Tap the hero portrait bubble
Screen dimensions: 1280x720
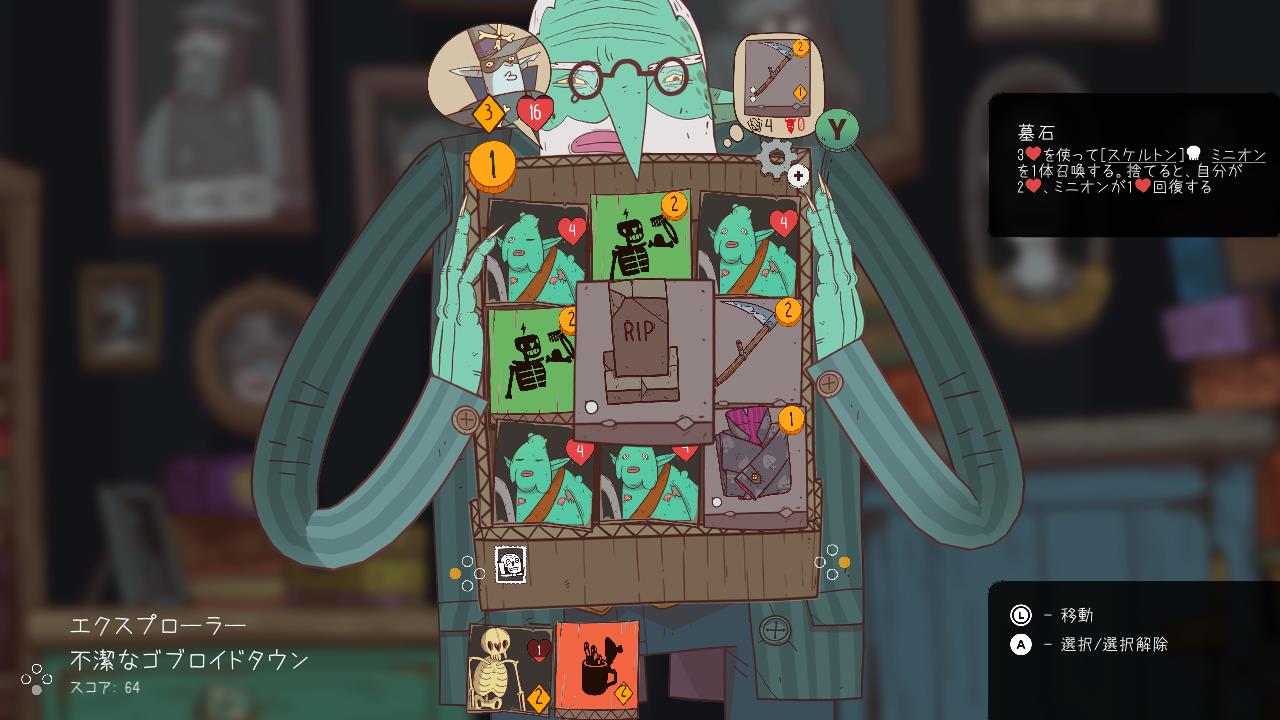488,72
